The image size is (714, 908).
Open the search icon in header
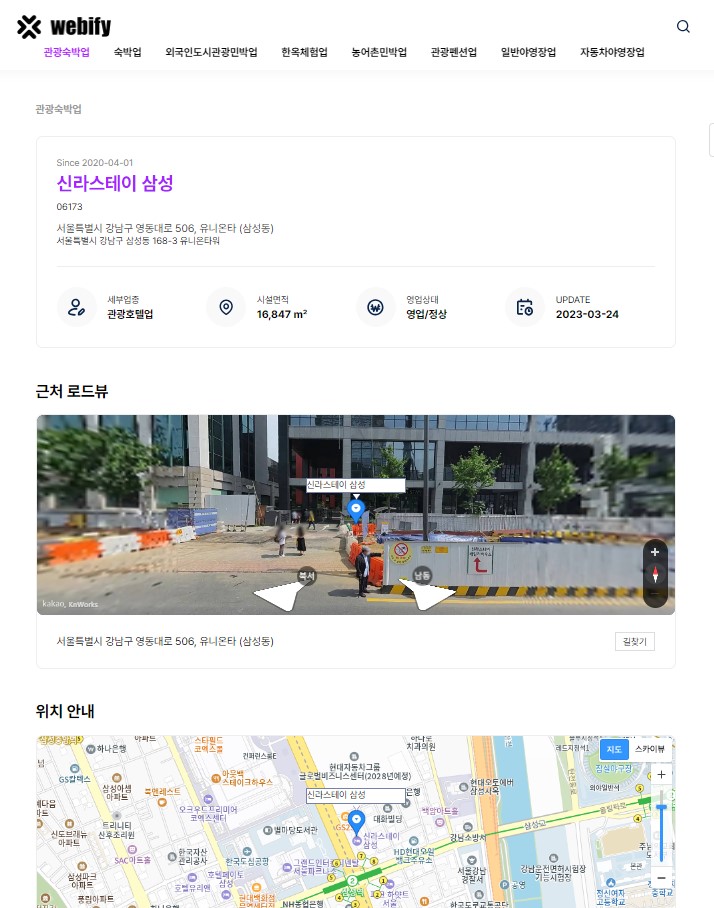coord(683,27)
